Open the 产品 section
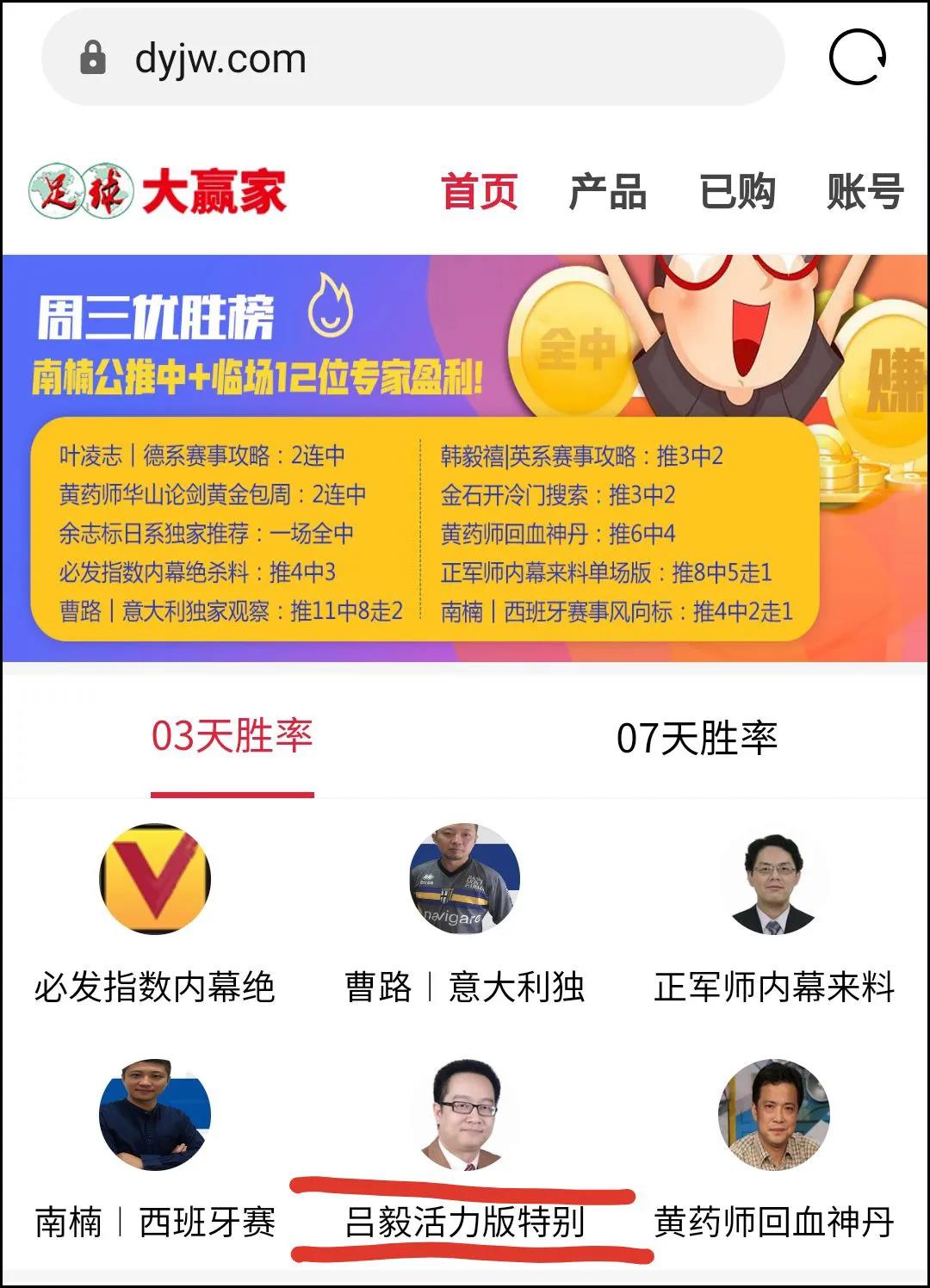Image resolution: width=930 pixels, height=1288 pixels. [608, 191]
